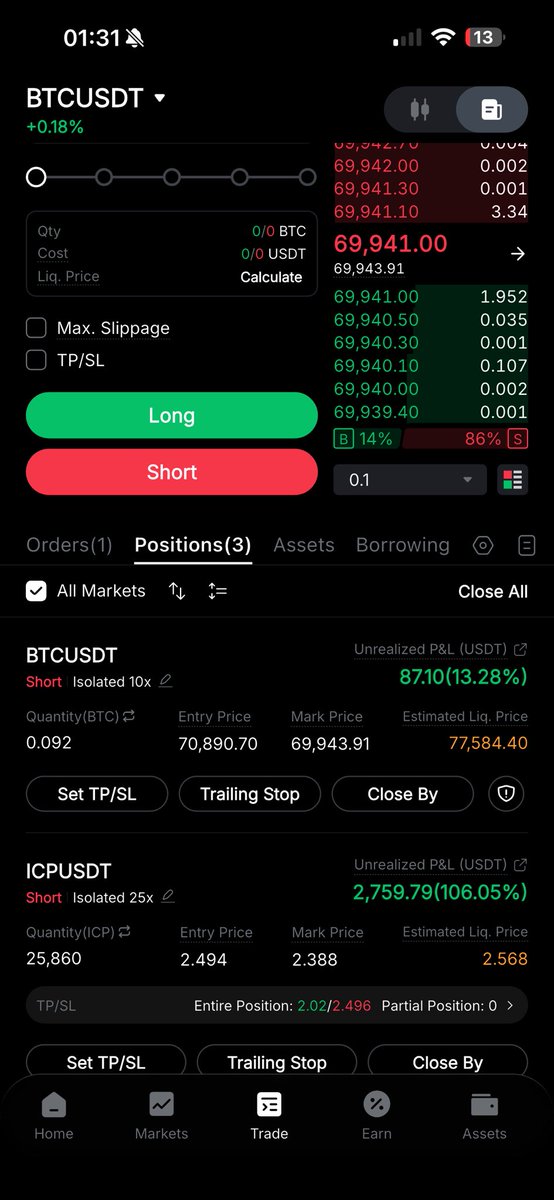Switch to the Orders(1) tab

(x=69, y=545)
